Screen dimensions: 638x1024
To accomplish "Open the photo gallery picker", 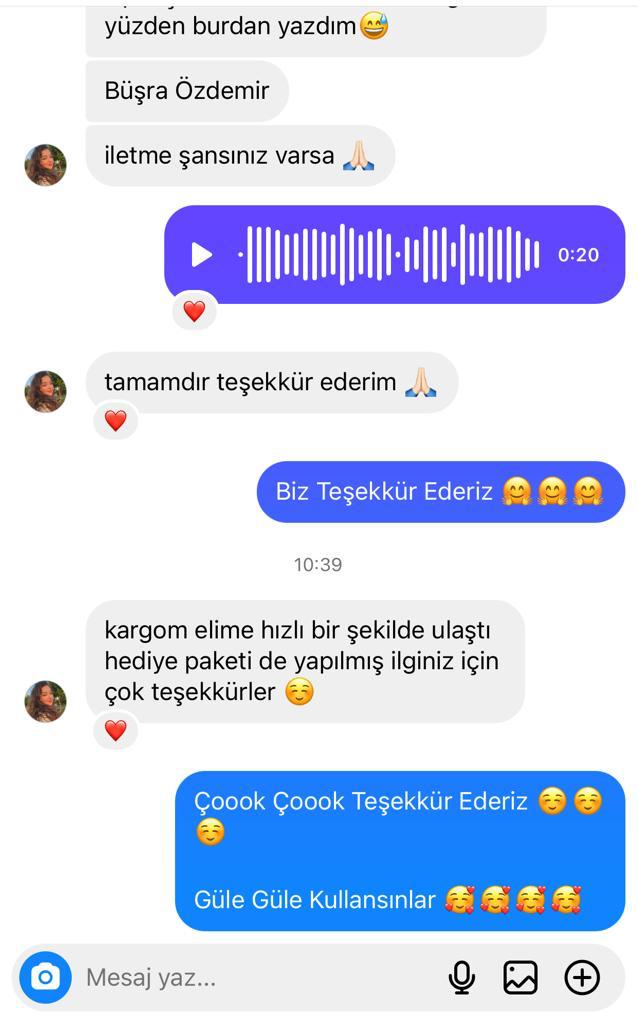I will (x=520, y=978).
